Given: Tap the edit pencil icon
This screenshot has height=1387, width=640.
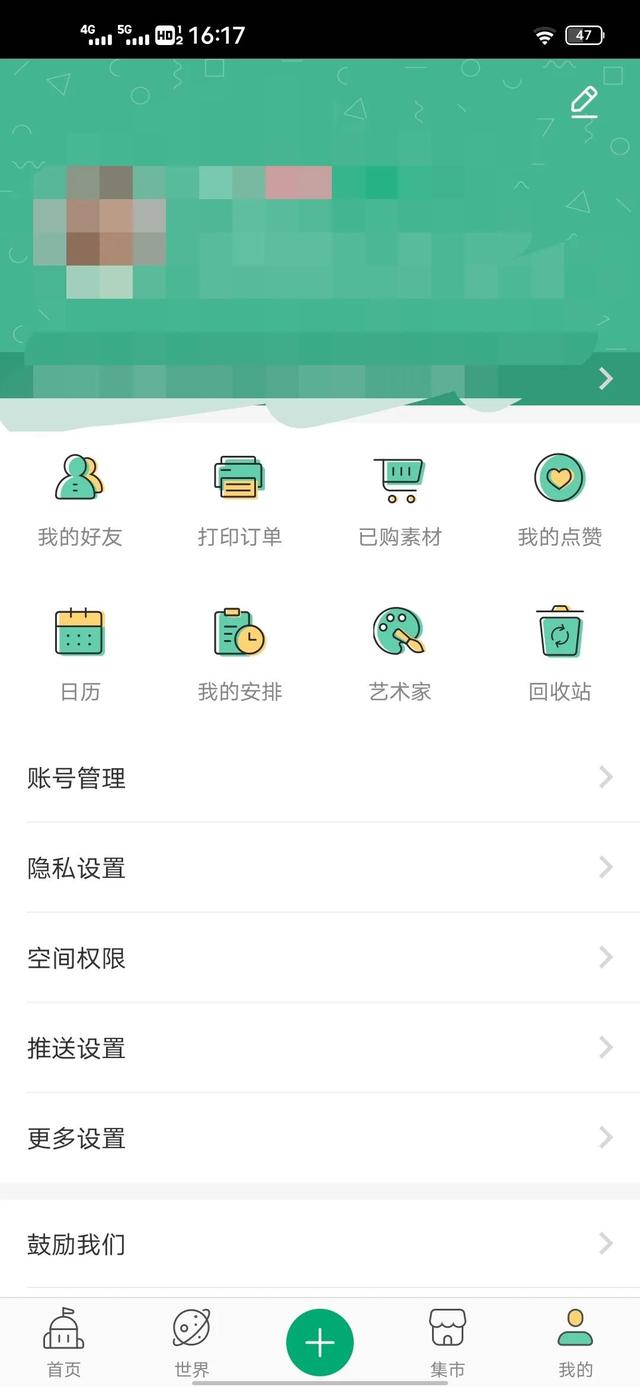Looking at the screenshot, I should [584, 103].
